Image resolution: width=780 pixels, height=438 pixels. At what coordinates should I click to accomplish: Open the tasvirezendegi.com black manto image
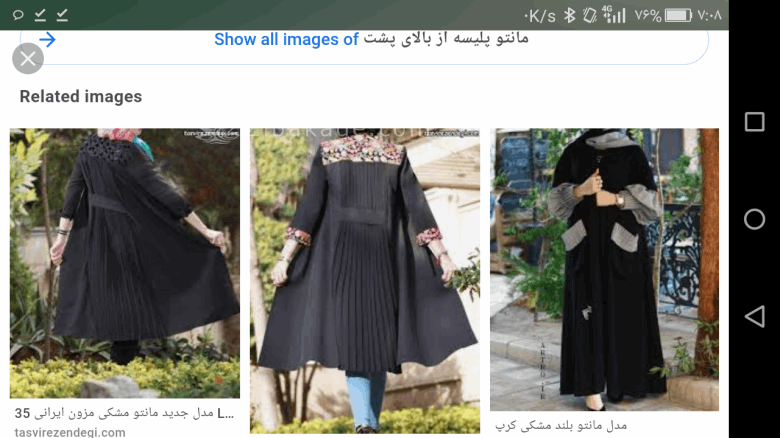124,263
